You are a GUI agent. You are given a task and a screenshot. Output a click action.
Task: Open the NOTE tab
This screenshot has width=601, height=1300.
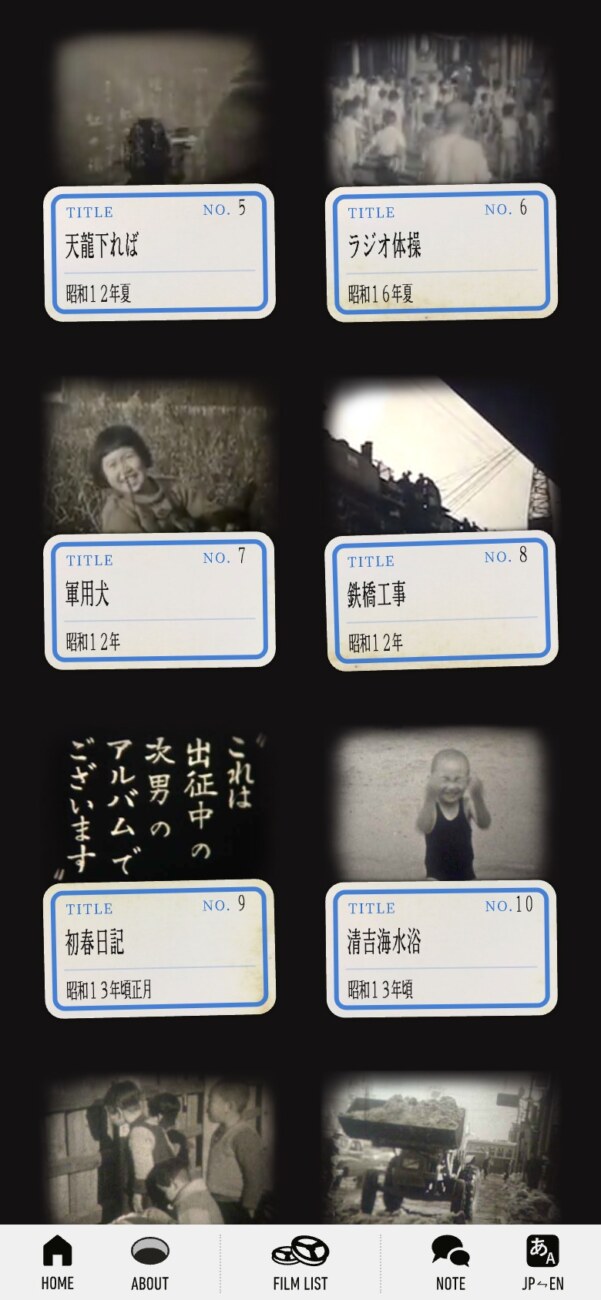pos(450,1262)
